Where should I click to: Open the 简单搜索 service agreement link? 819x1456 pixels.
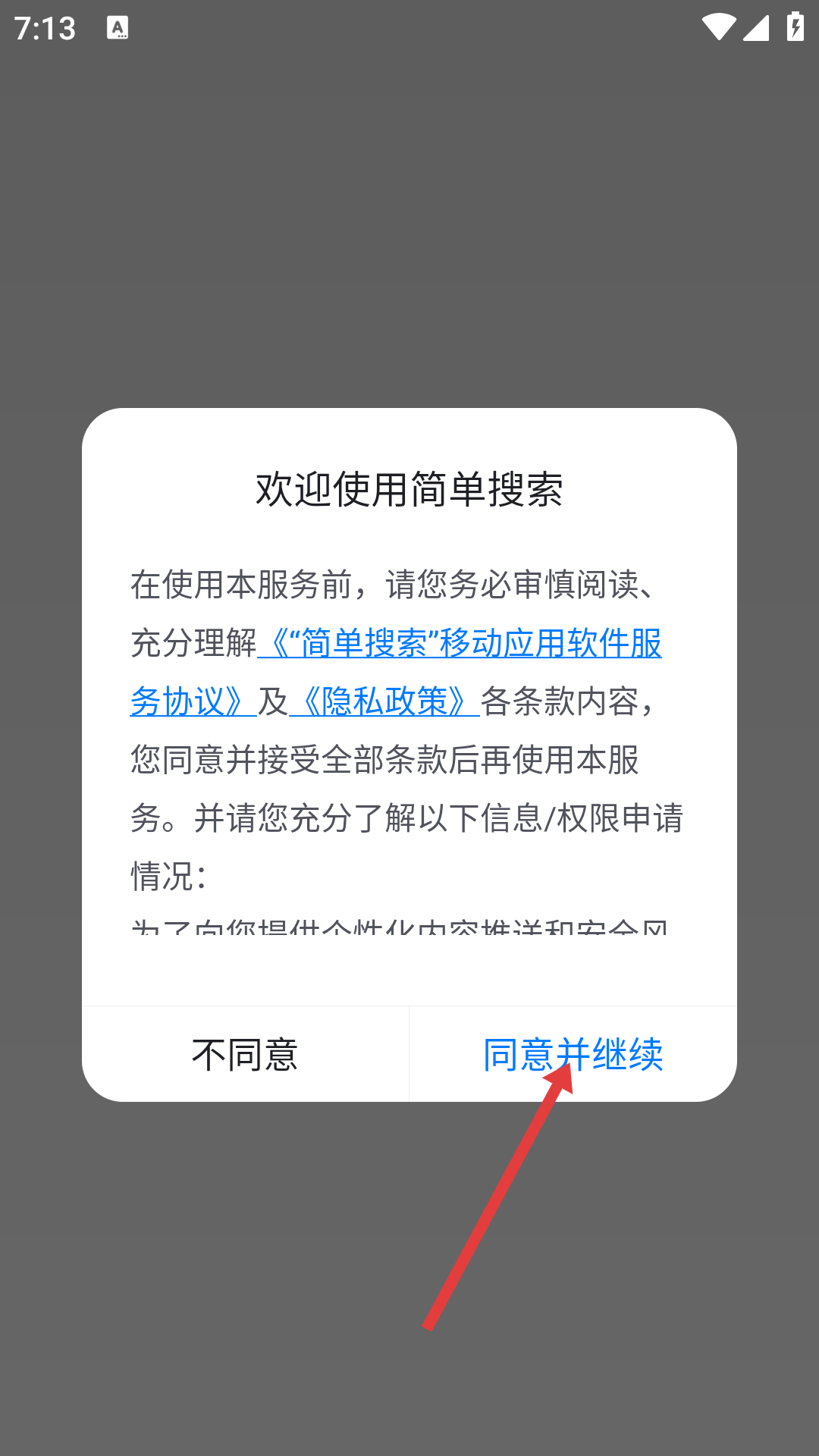tap(461, 644)
